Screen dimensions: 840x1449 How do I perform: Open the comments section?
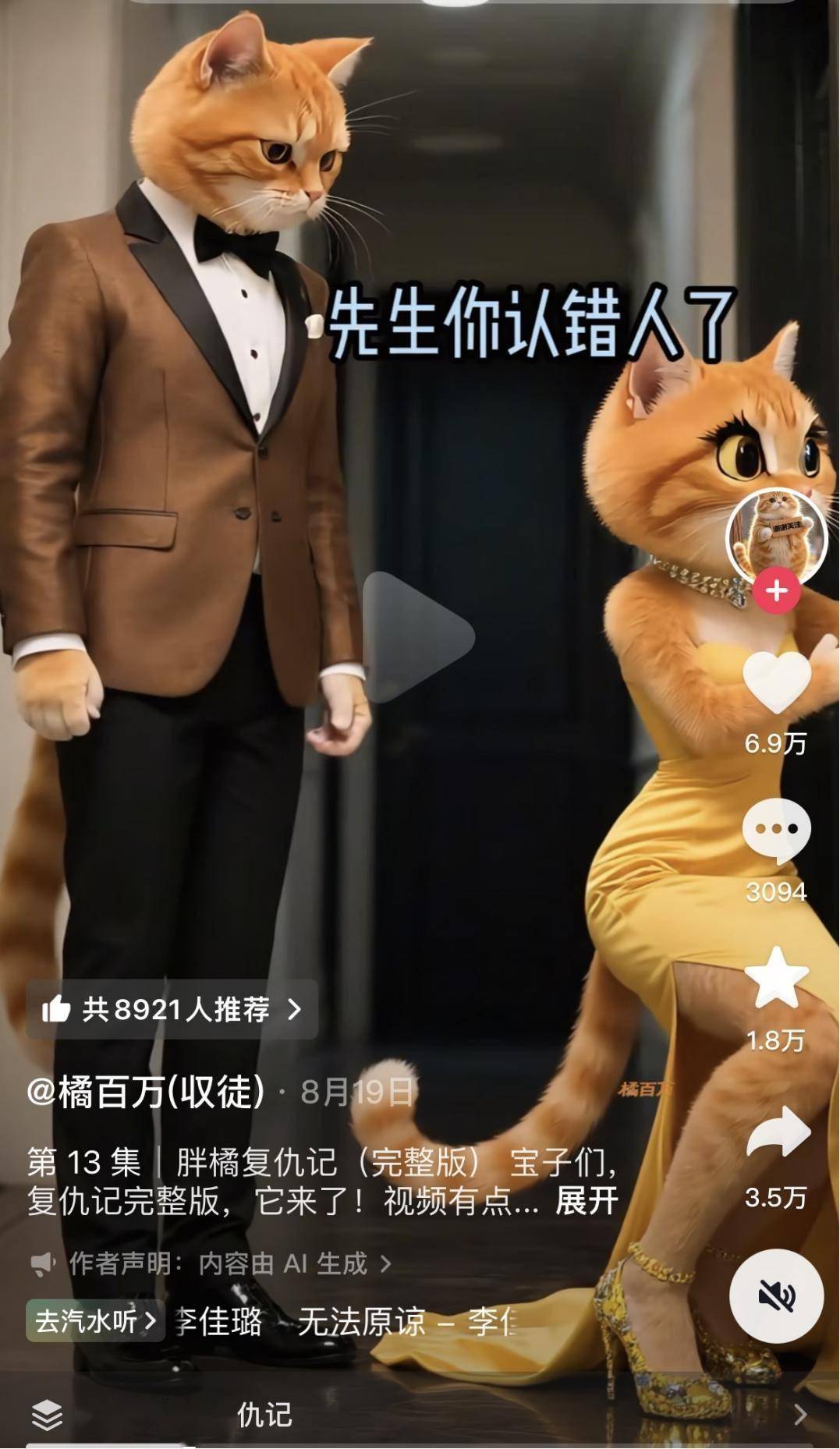coord(776,832)
